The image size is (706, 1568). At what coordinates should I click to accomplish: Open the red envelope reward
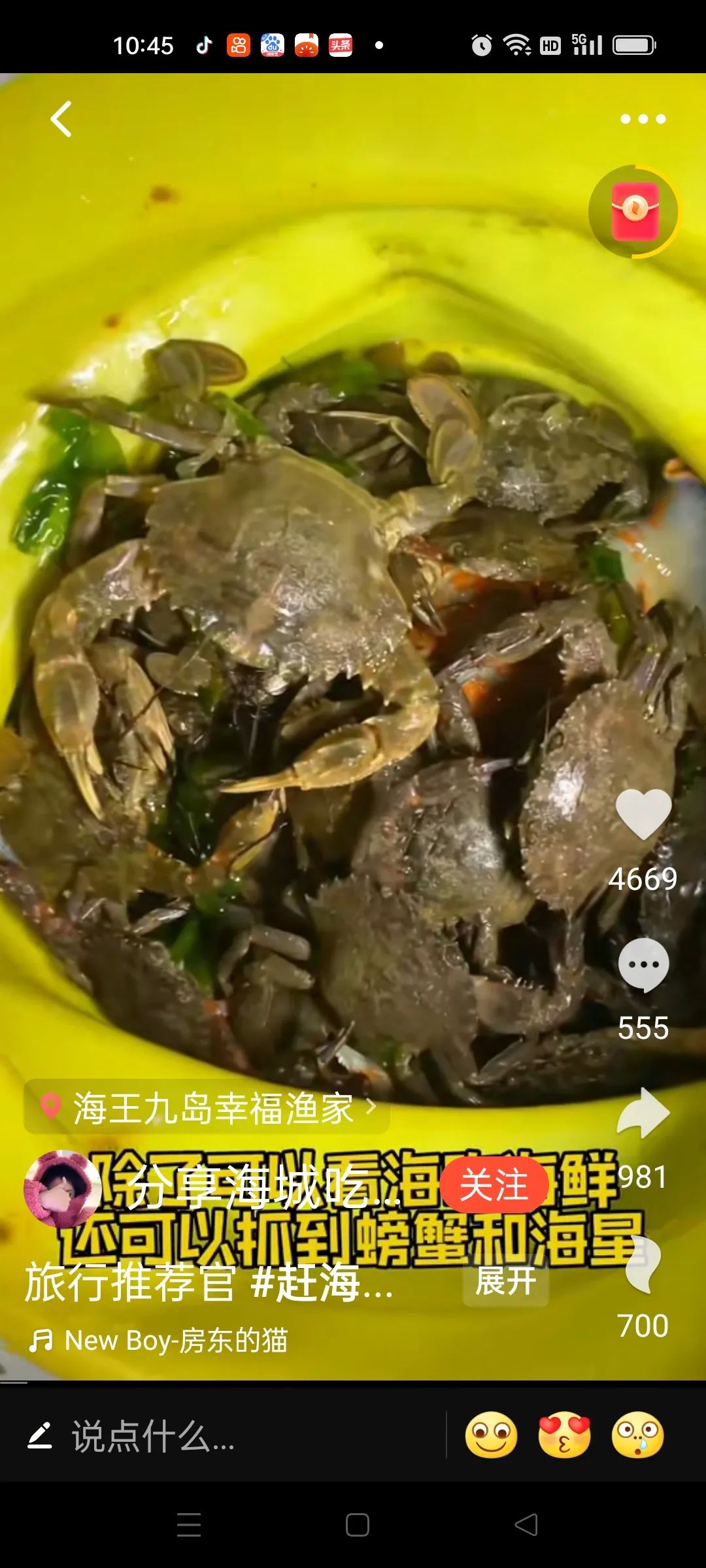click(634, 212)
